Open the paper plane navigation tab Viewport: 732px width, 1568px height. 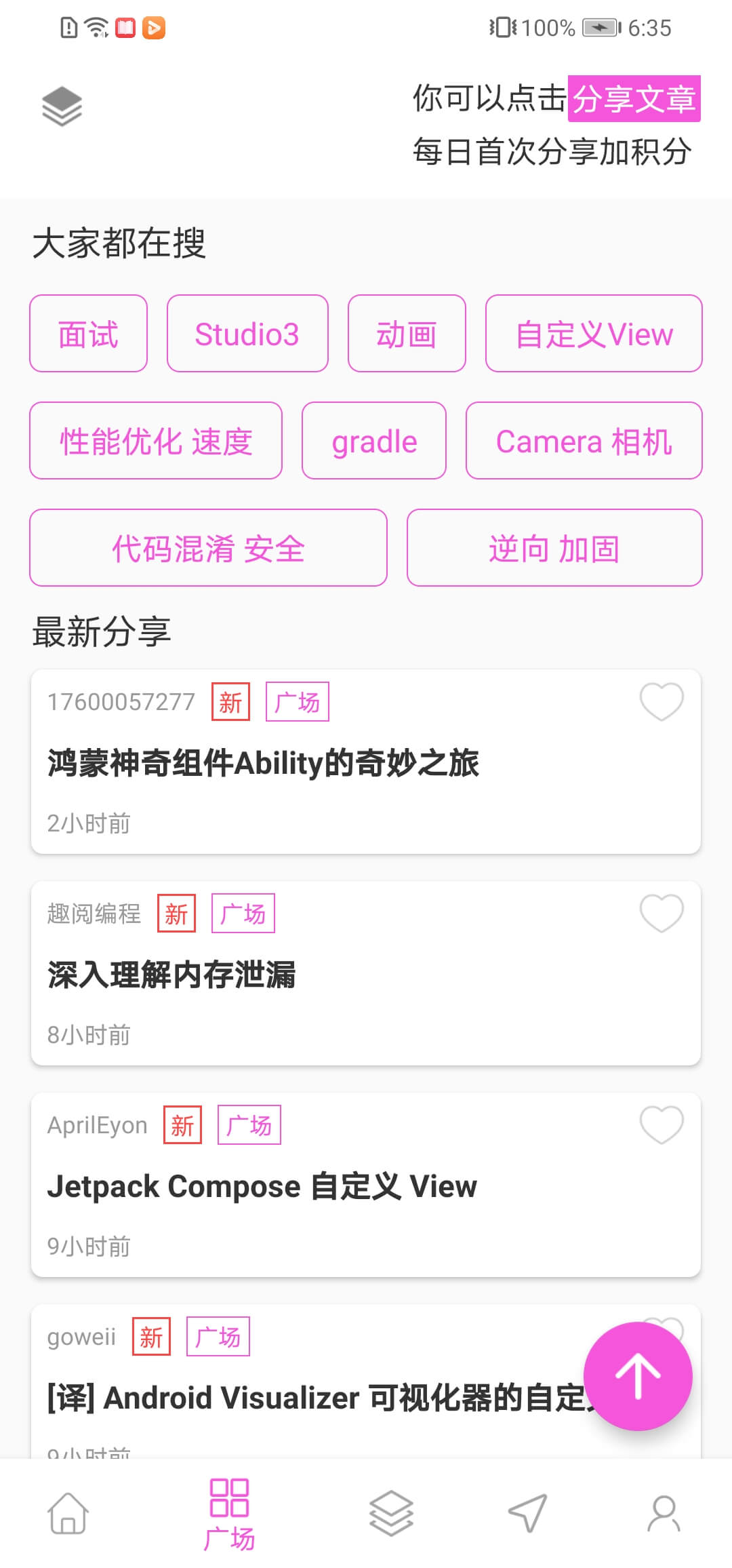pos(527,1513)
